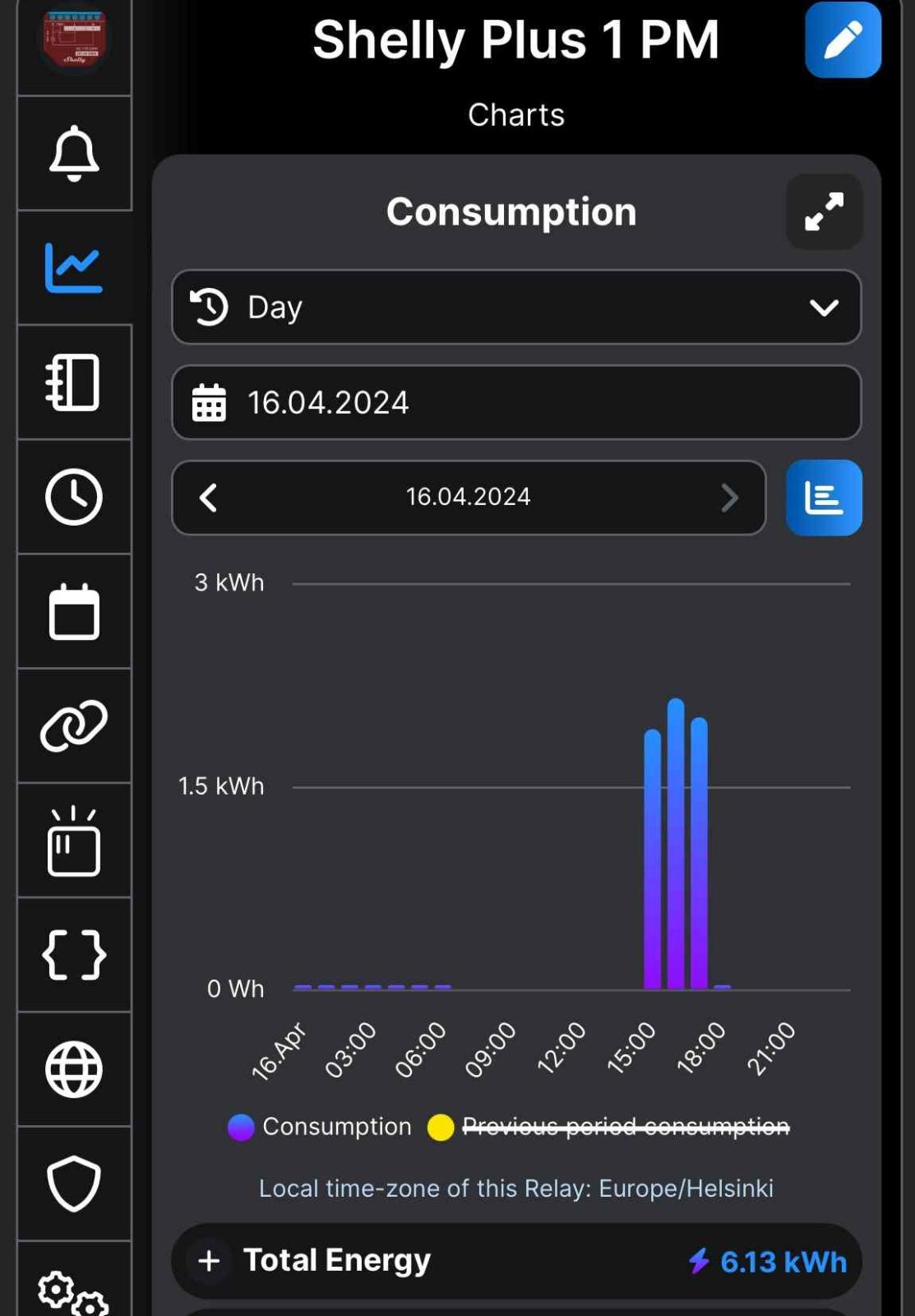Expand the Consumption chart to fullscreen
Image resolution: width=915 pixels, height=1316 pixels.
tap(824, 212)
